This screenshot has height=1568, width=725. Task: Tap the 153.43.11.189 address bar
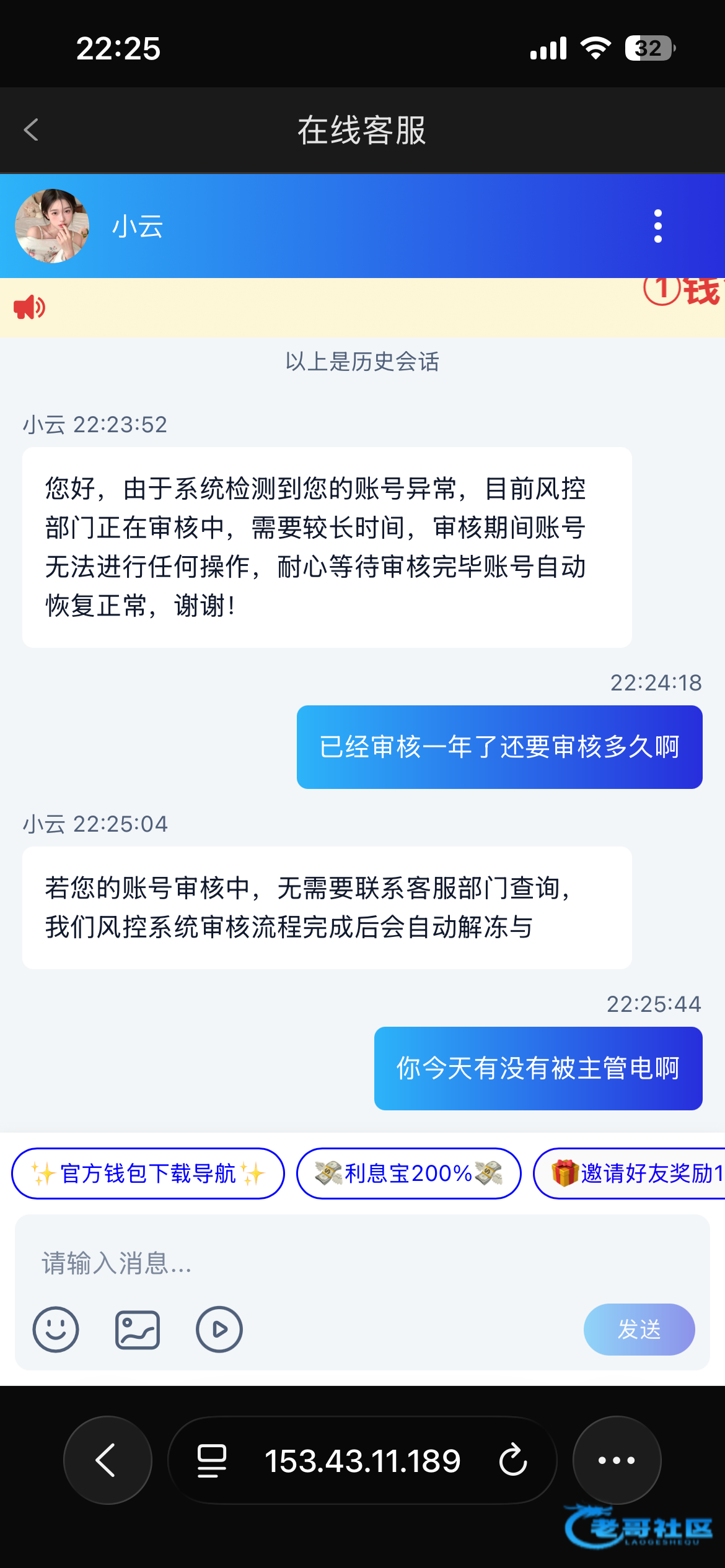point(362,1460)
